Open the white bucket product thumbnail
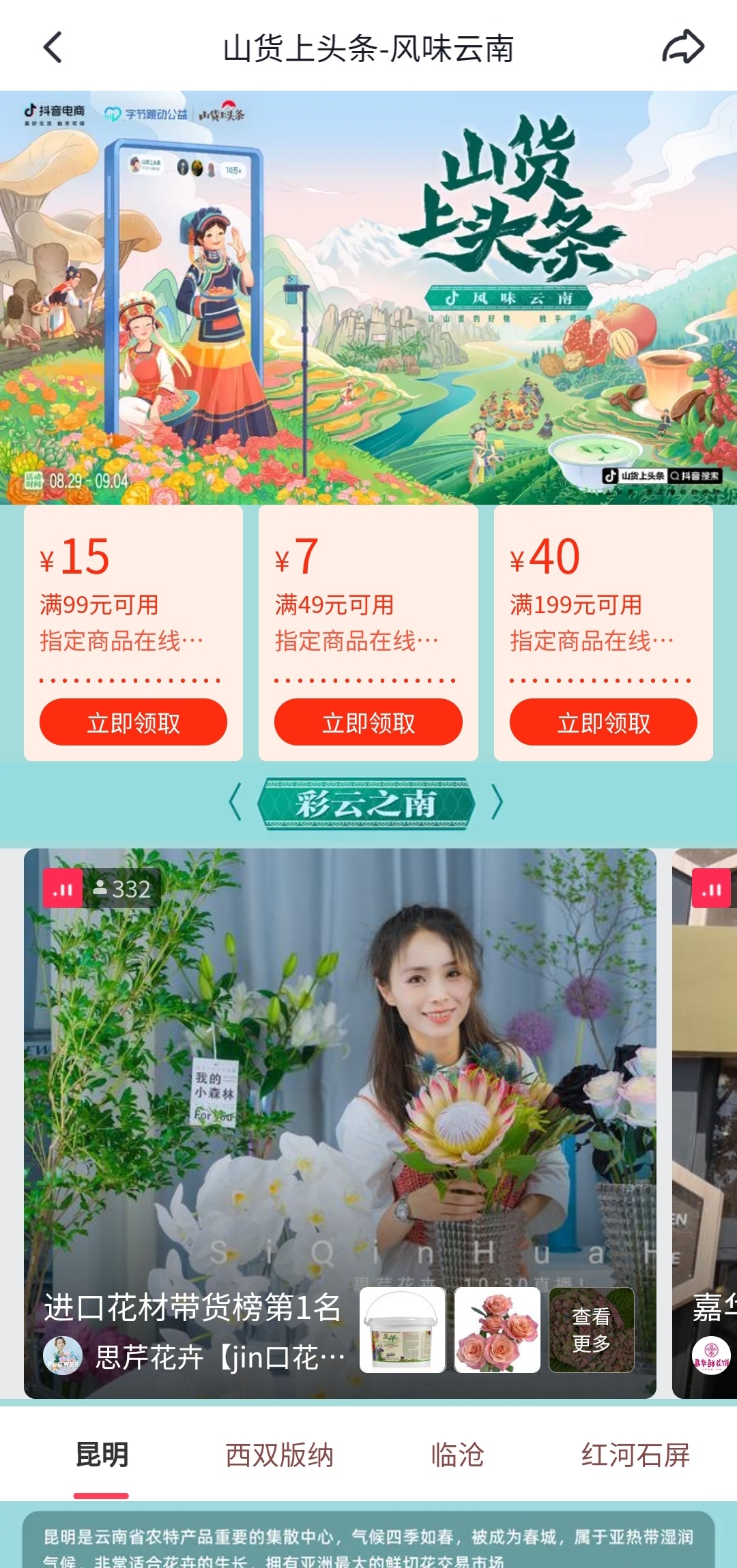Image resolution: width=737 pixels, height=1568 pixels. (x=403, y=1330)
